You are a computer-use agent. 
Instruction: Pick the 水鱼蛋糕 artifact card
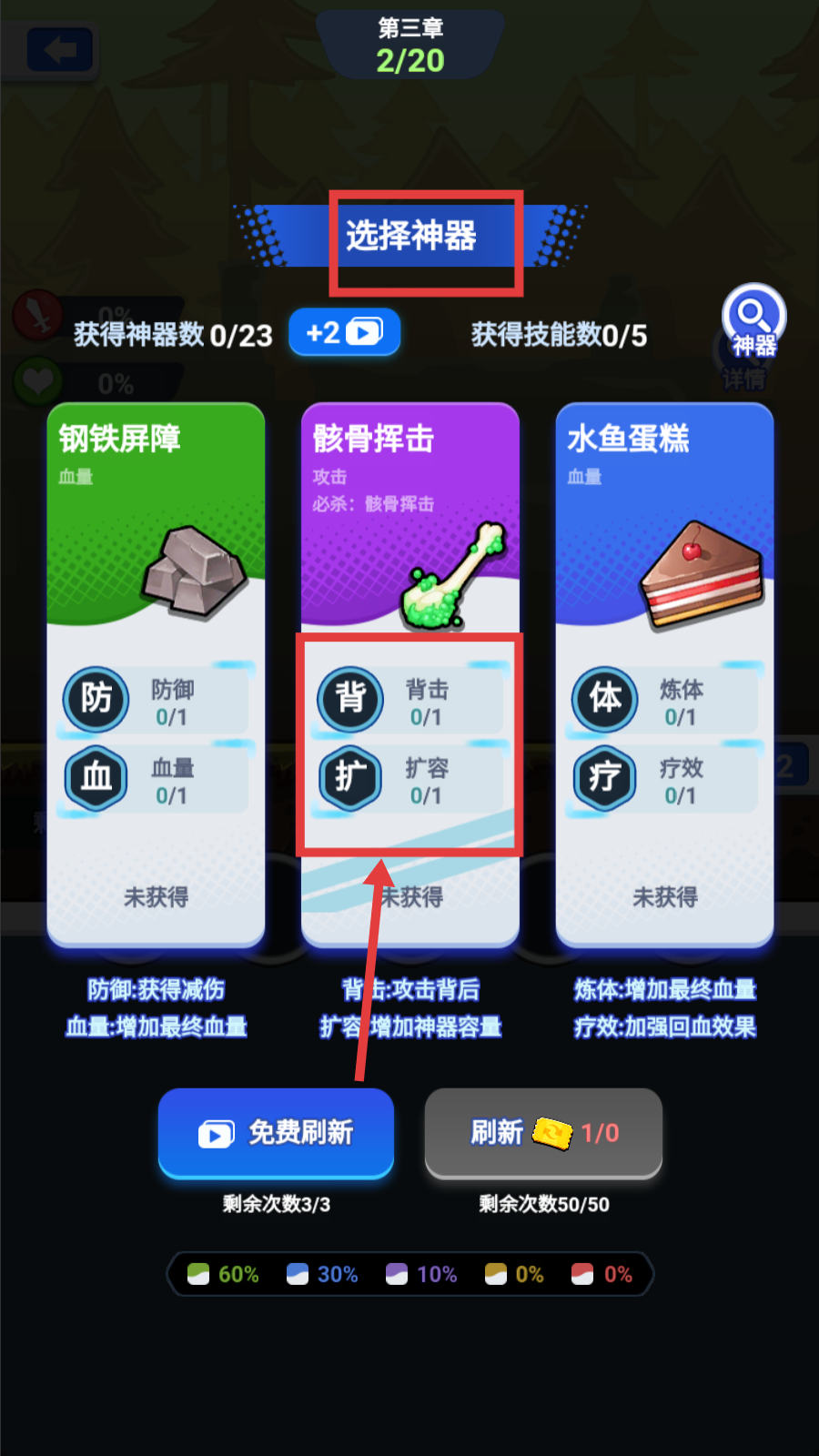[664, 673]
